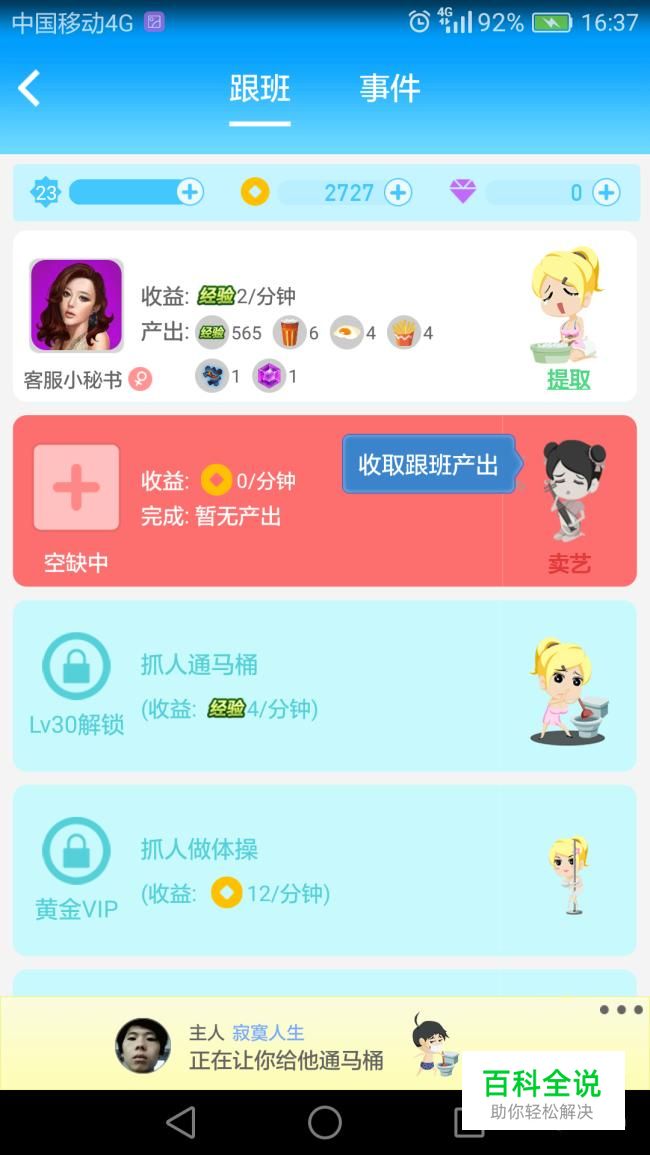Image resolution: width=650 pixels, height=1155 pixels.
Task: Tap 提取 to collect follower output
Action: click(568, 379)
